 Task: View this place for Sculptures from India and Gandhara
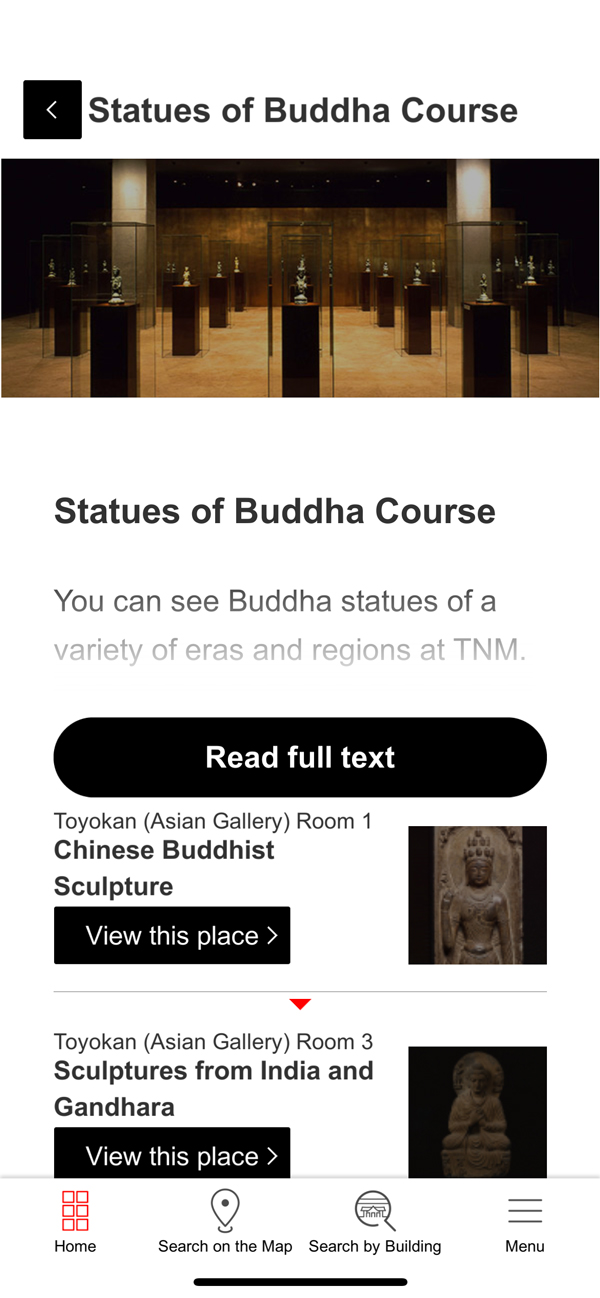(172, 1155)
